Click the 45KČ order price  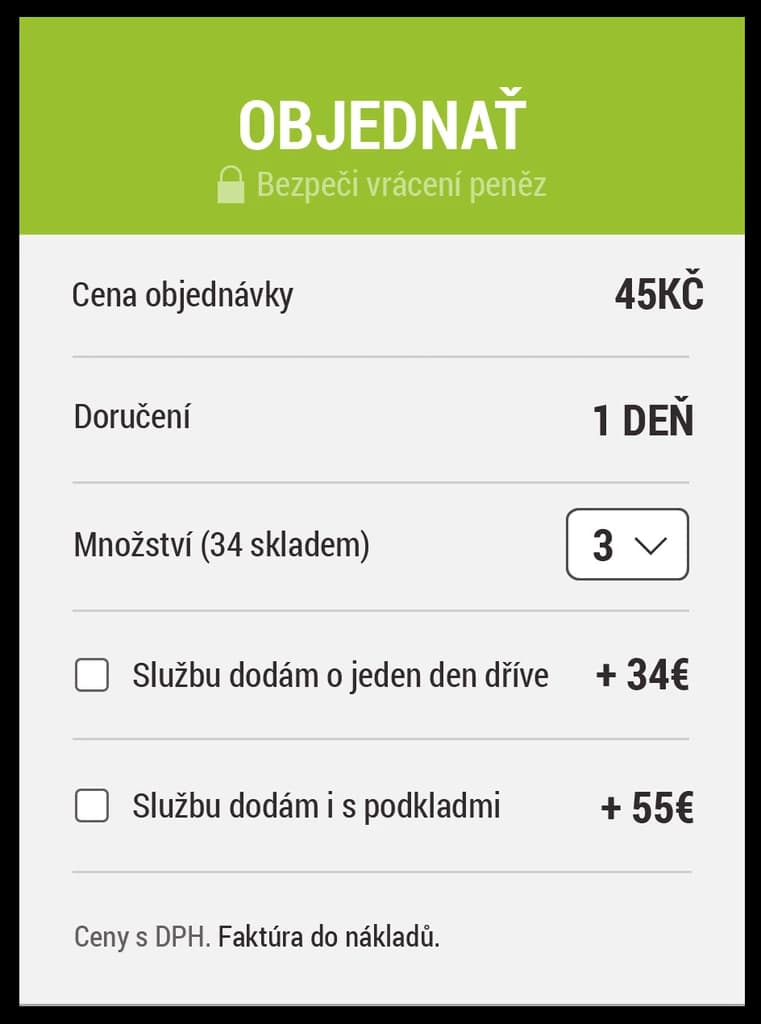click(x=660, y=292)
